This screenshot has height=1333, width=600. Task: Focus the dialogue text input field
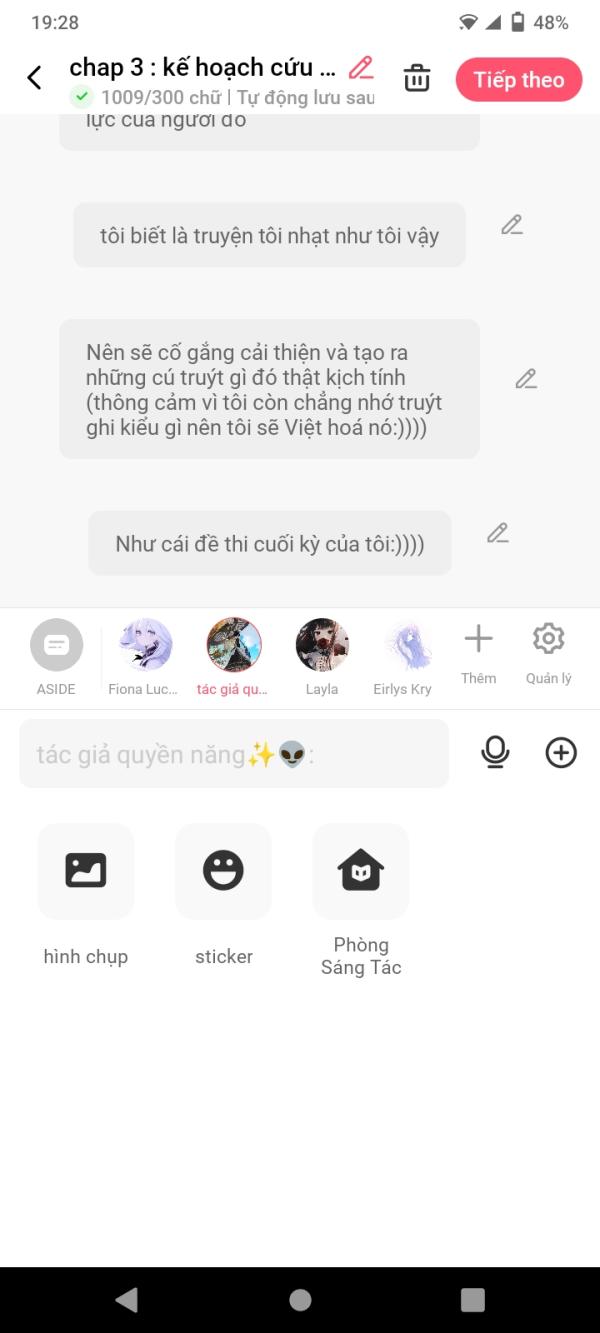[234, 754]
